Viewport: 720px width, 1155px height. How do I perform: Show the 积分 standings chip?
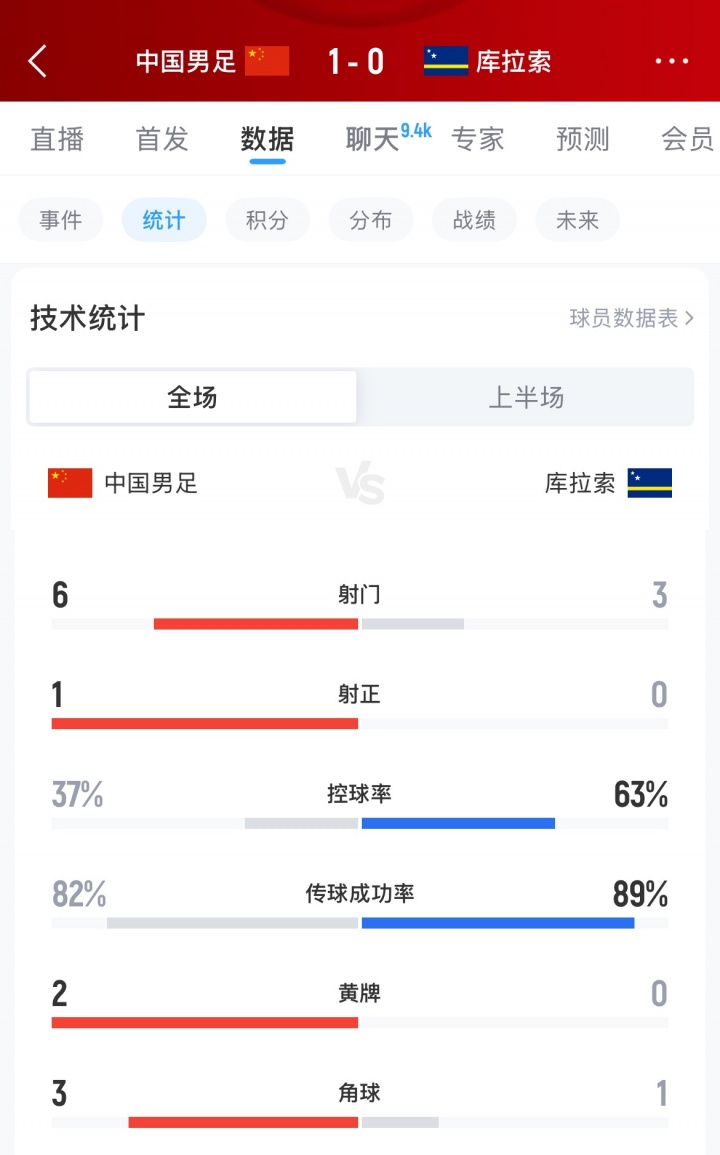(267, 220)
